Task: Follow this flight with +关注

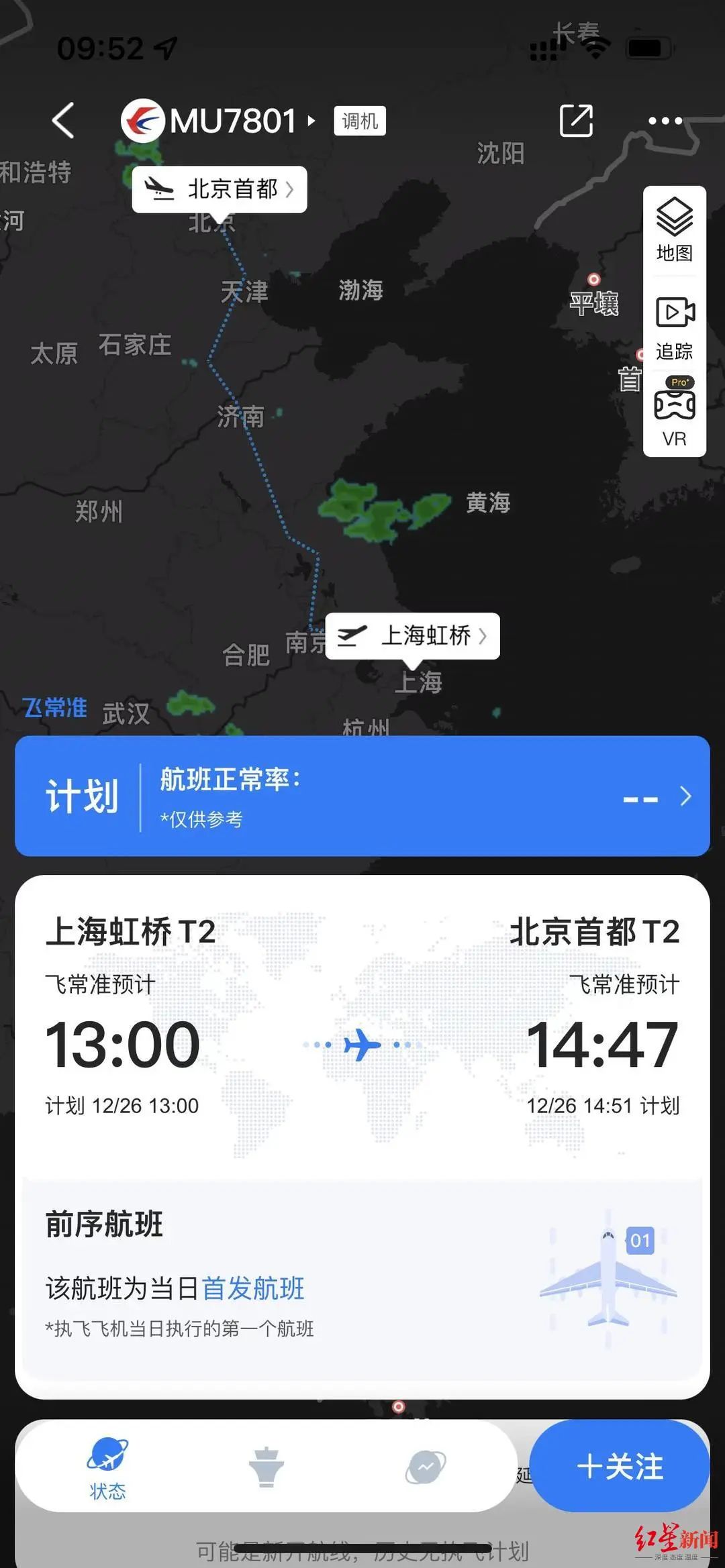Action: [619, 1467]
